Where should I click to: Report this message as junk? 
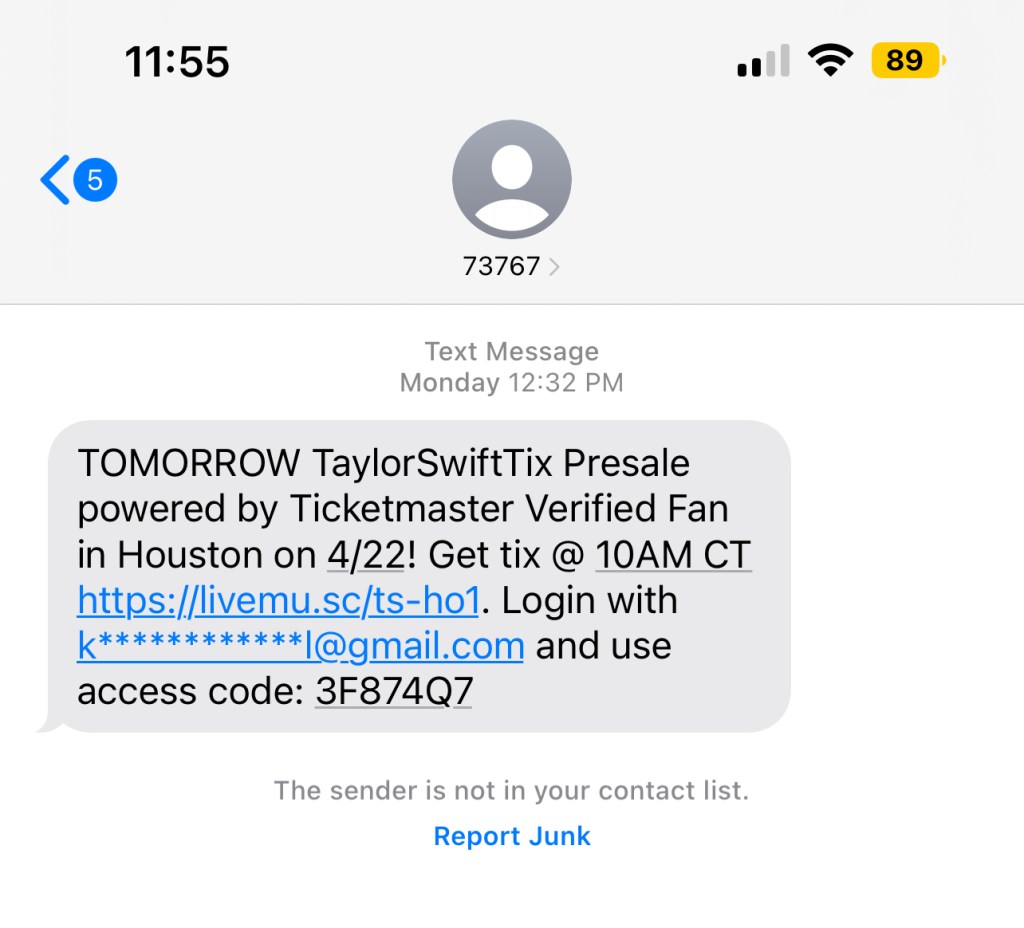[512, 836]
